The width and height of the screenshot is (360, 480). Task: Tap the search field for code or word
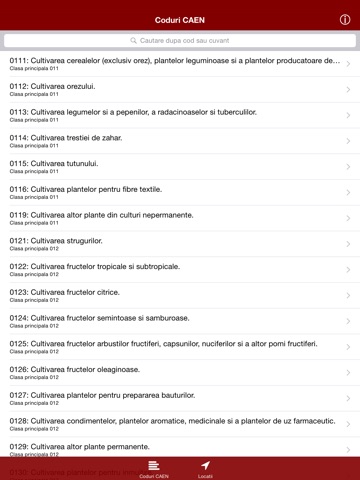click(x=180, y=41)
